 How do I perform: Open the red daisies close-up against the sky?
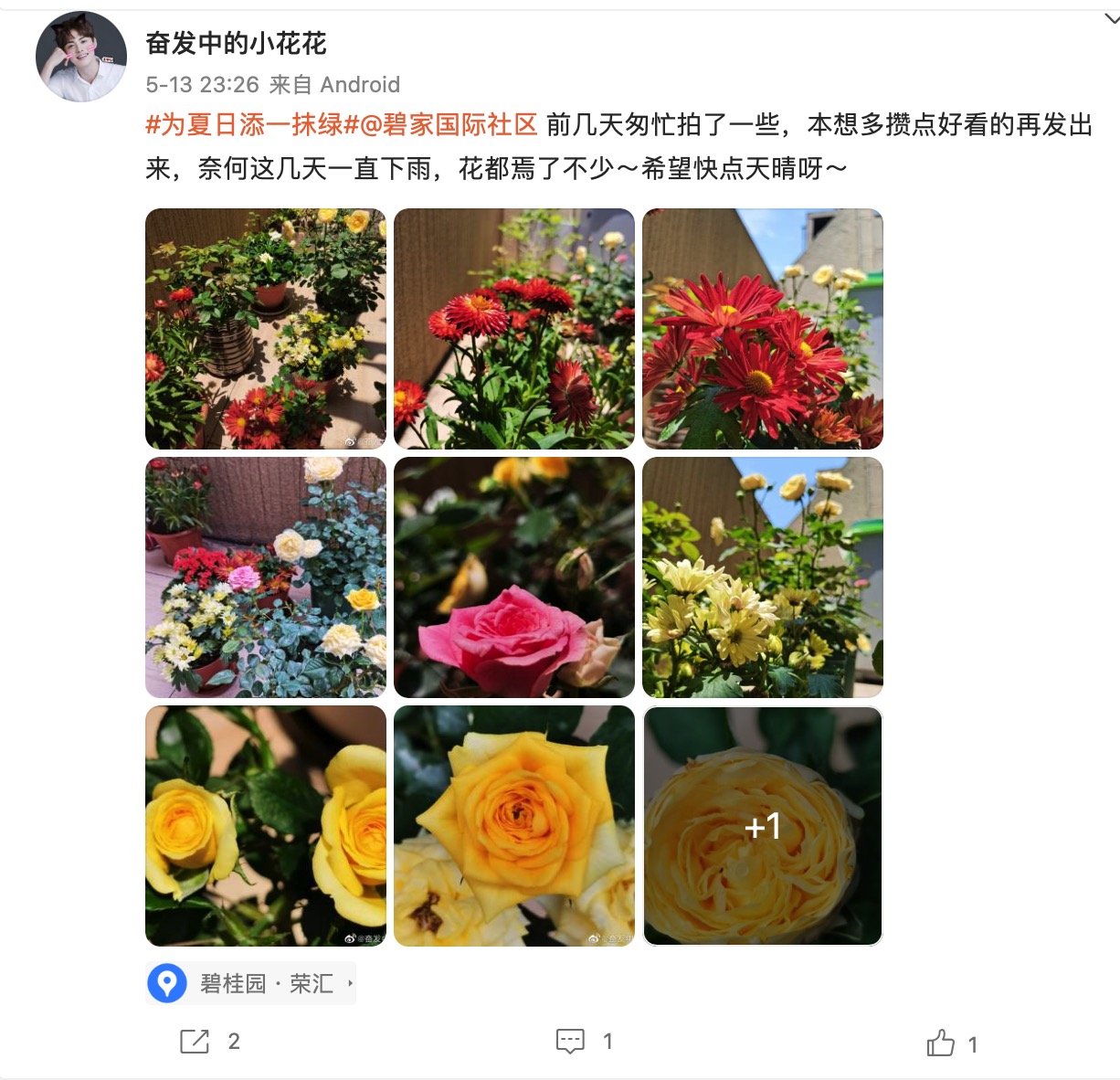762,329
